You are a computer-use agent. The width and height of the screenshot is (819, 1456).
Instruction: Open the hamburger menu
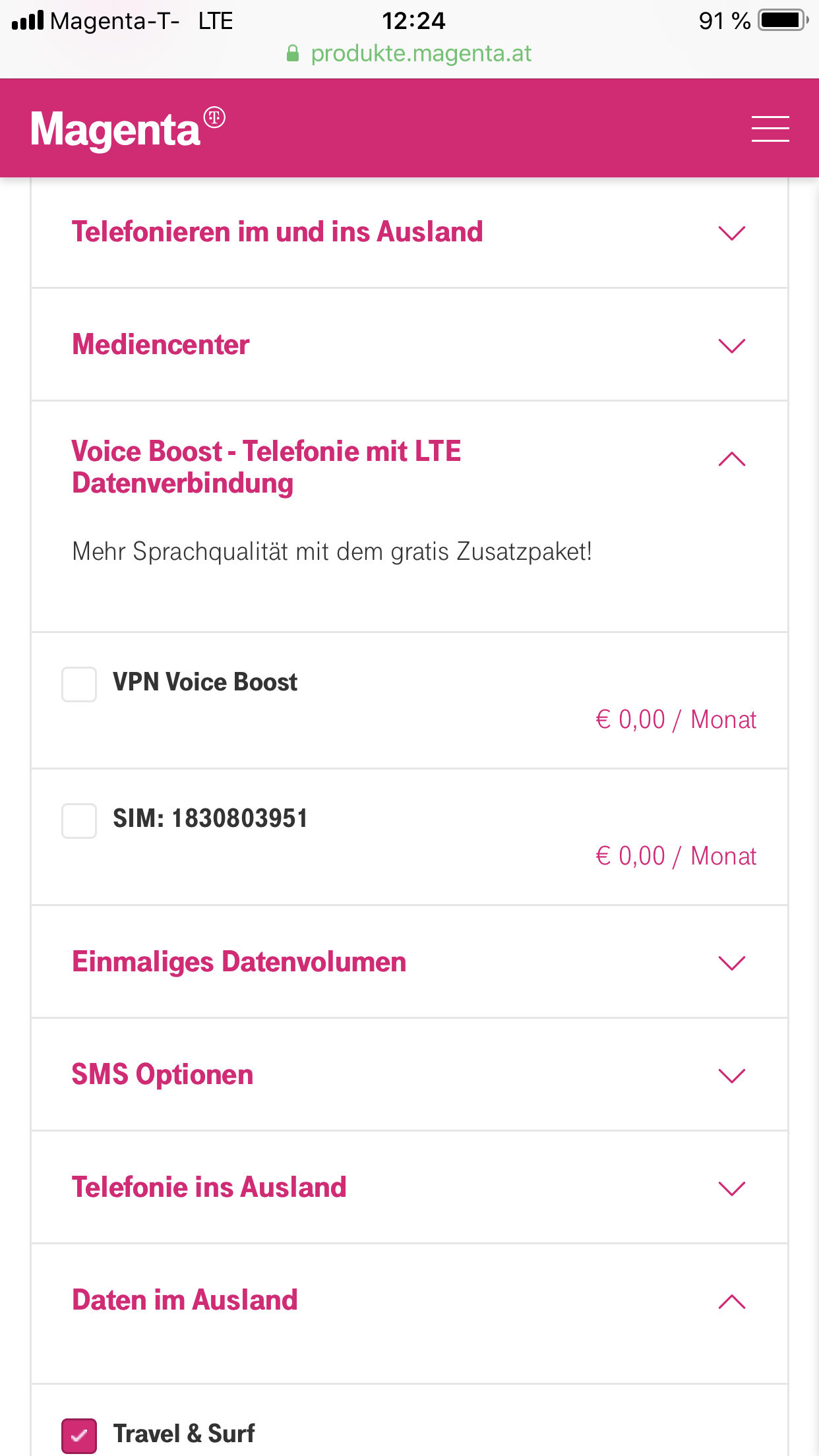click(770, 129)
